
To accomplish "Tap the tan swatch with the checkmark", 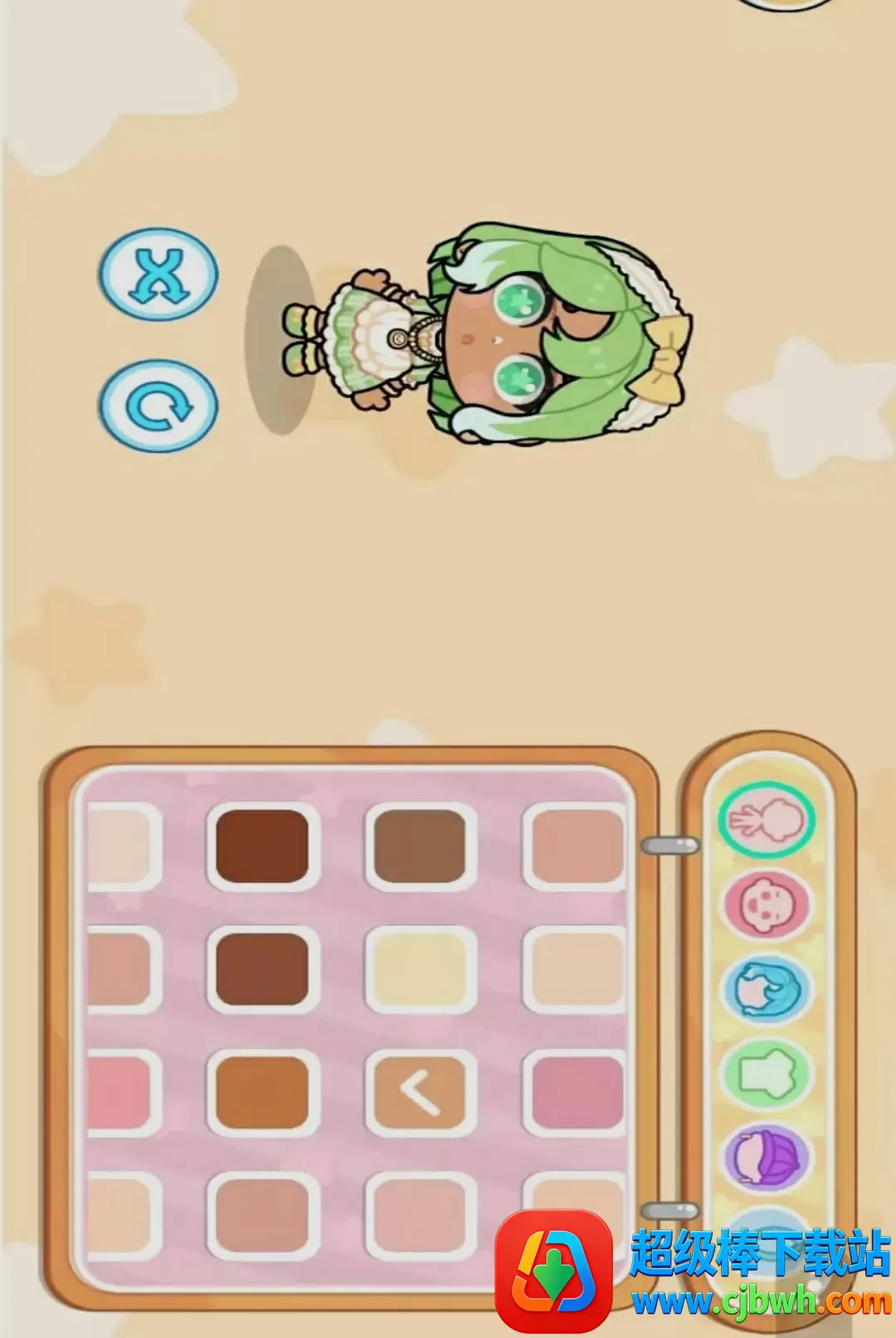I will tap(421, 1093).
